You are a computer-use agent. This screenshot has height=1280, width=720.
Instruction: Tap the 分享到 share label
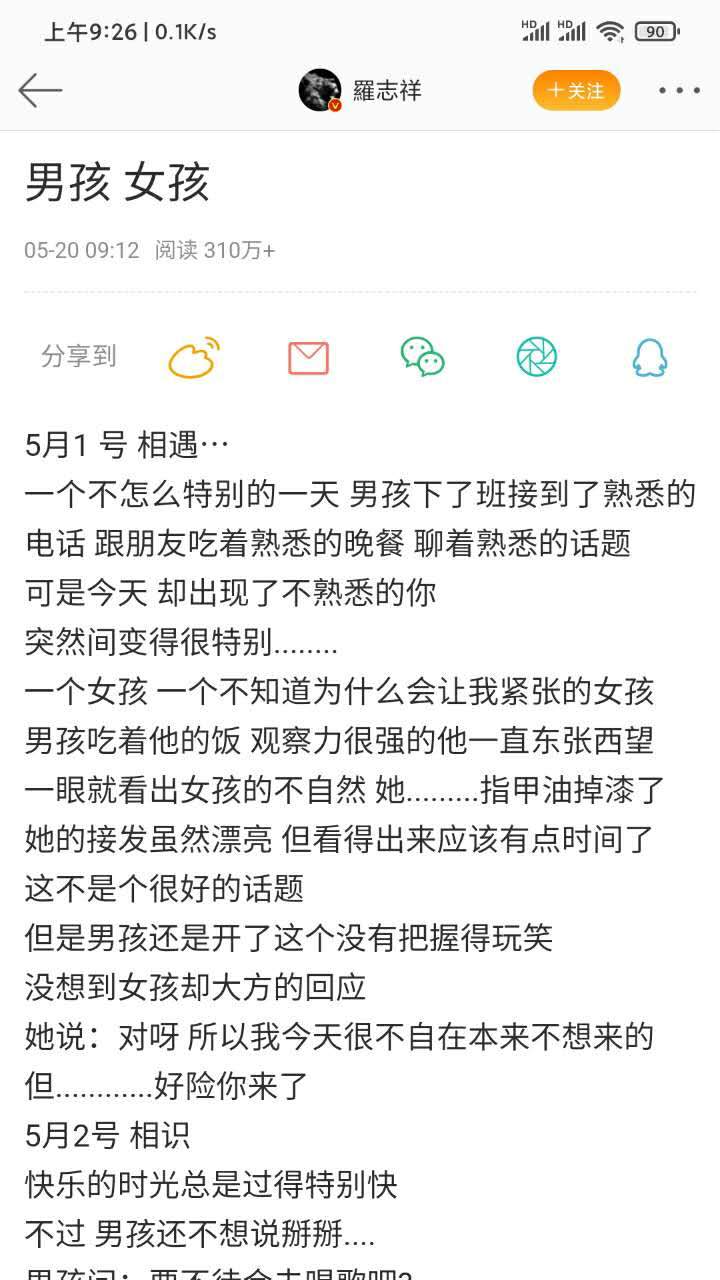pyautogui.click(x=79, y=356)
